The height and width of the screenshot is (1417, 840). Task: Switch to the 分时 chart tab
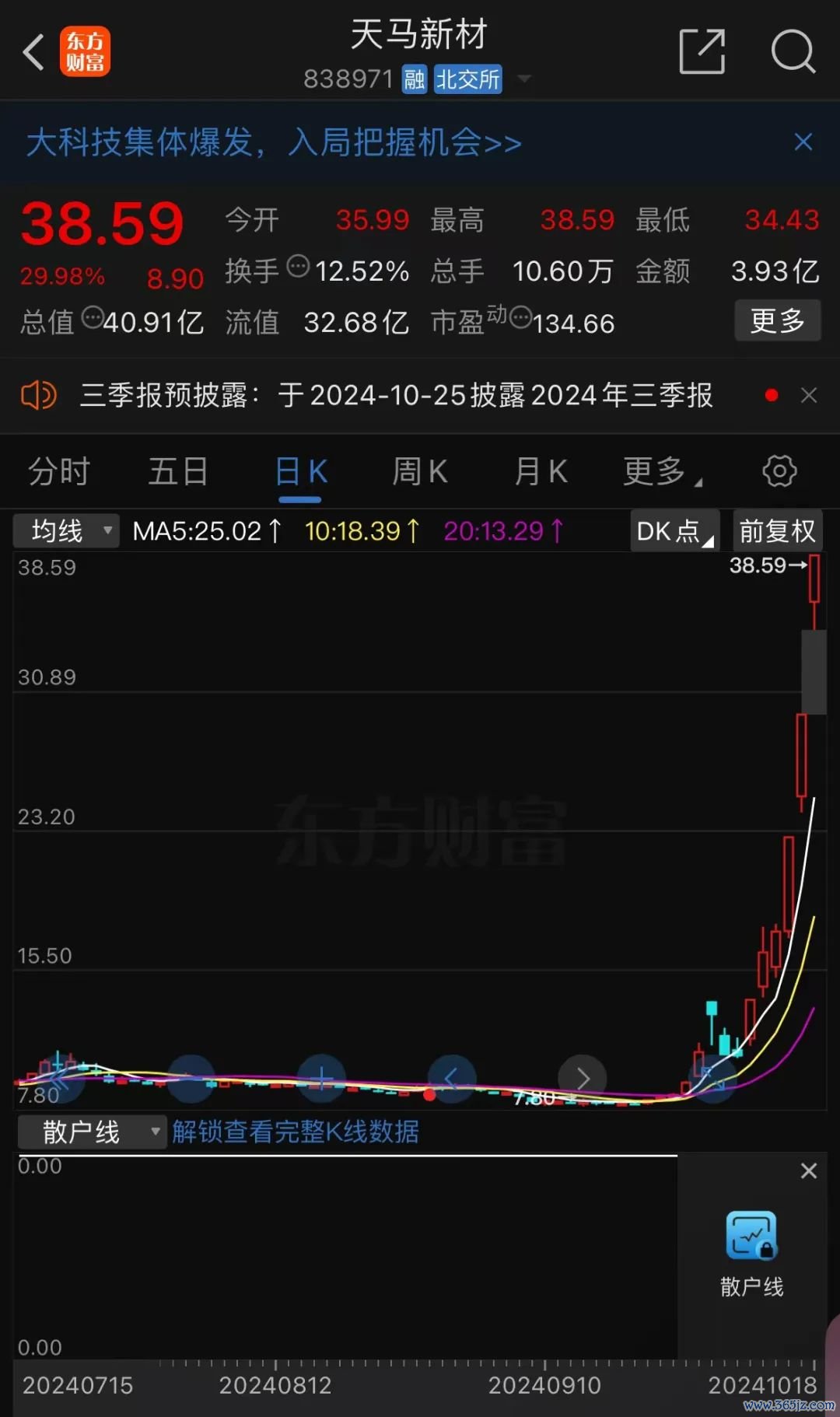(59, 471)
